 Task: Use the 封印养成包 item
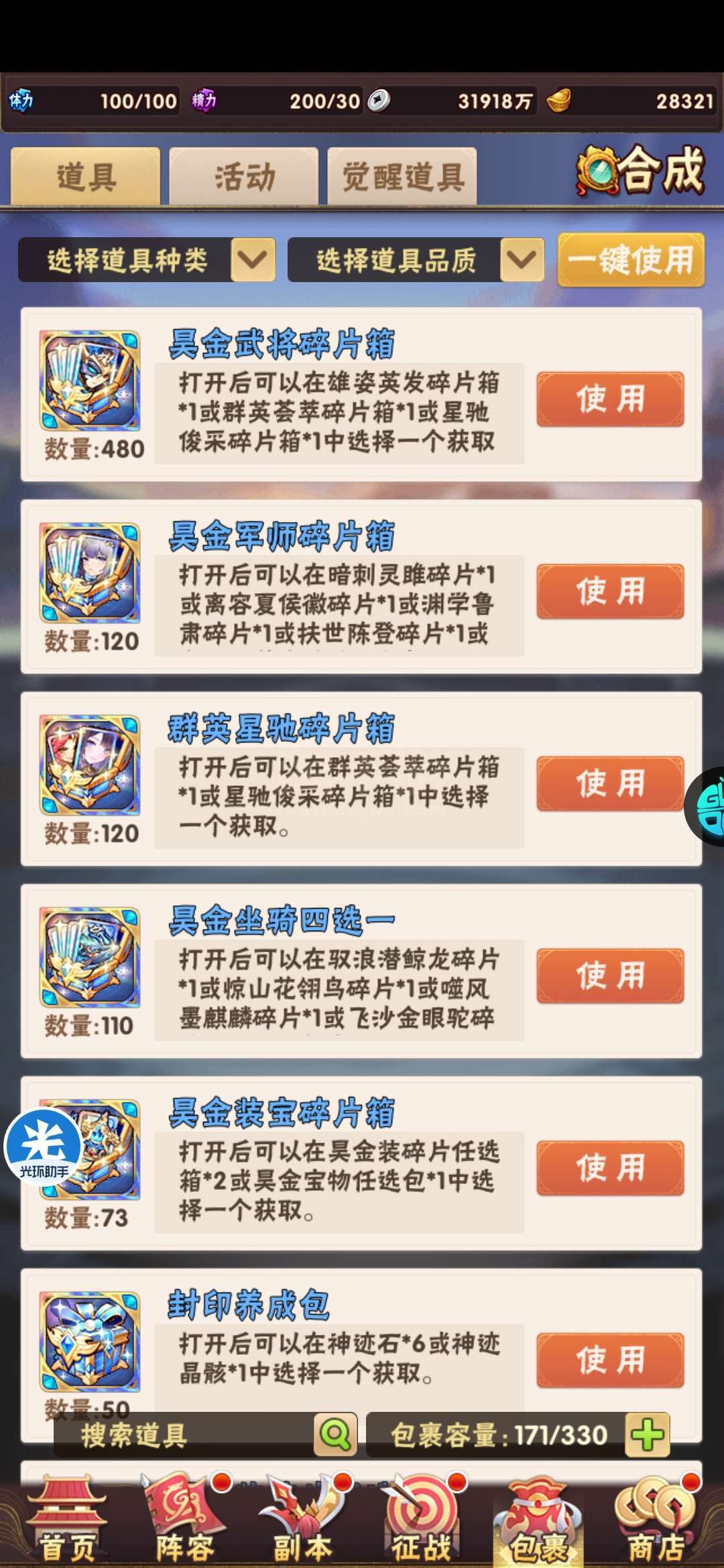click(x=610, y=1360)
